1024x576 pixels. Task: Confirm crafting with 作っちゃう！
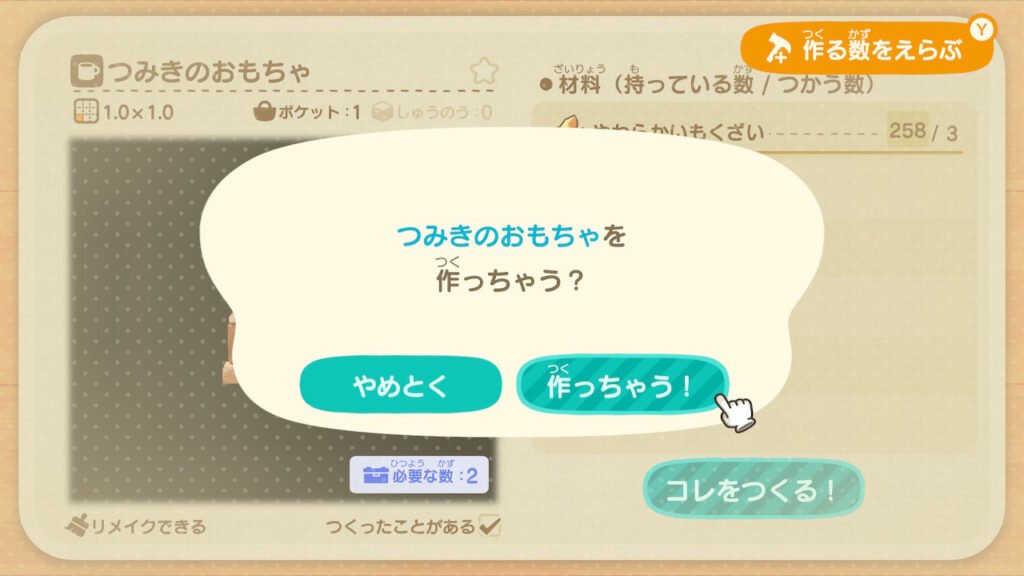621,385
